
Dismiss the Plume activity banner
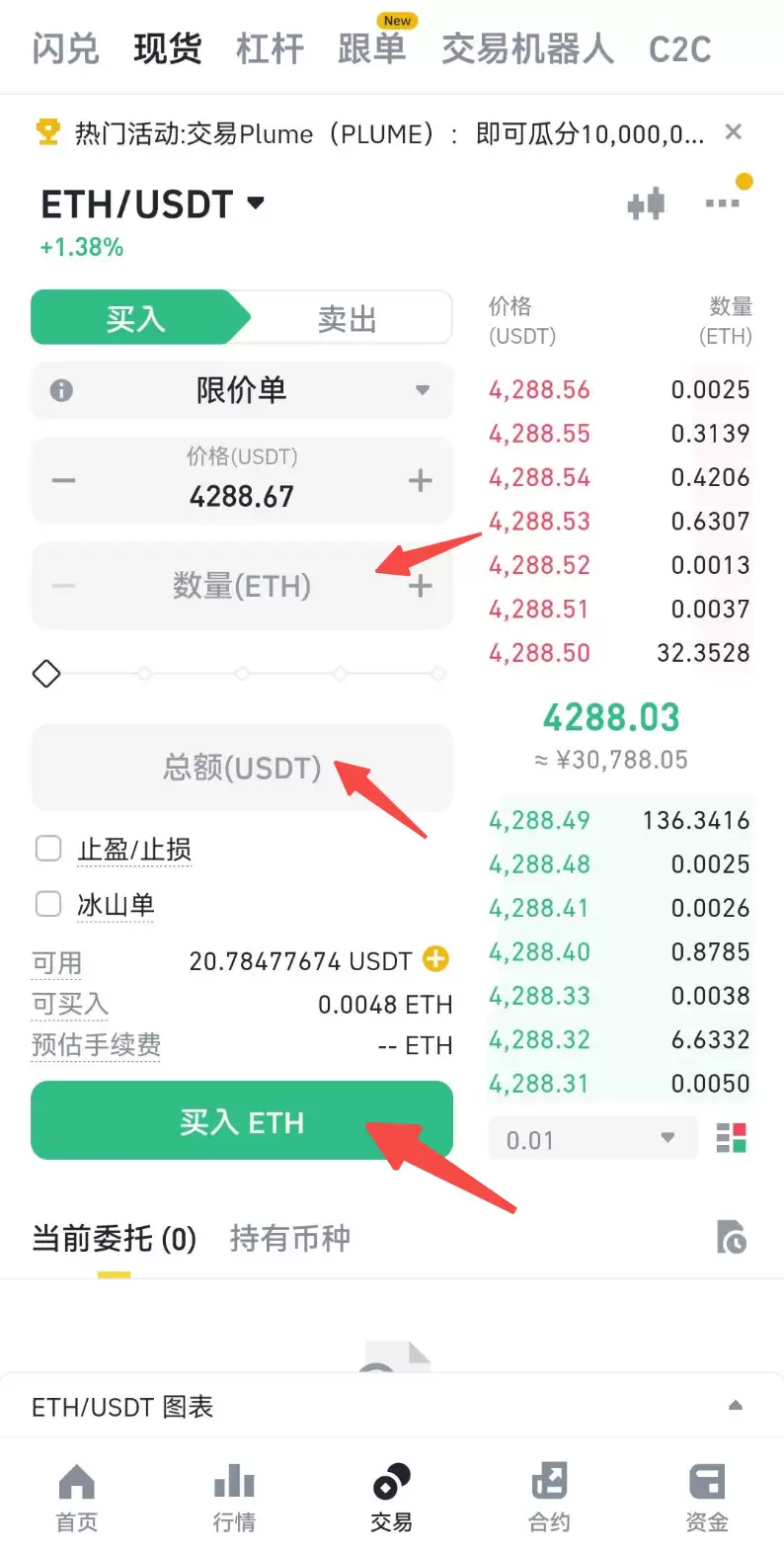734,131
